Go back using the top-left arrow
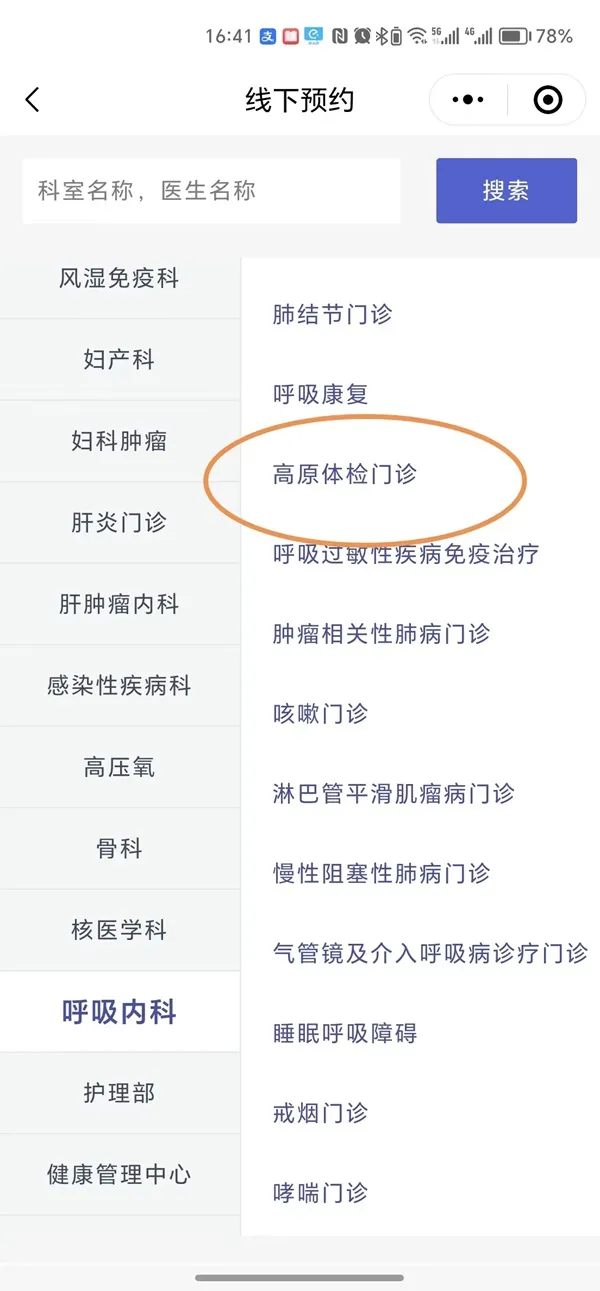The image size is (600, 1291). [33, 100]
